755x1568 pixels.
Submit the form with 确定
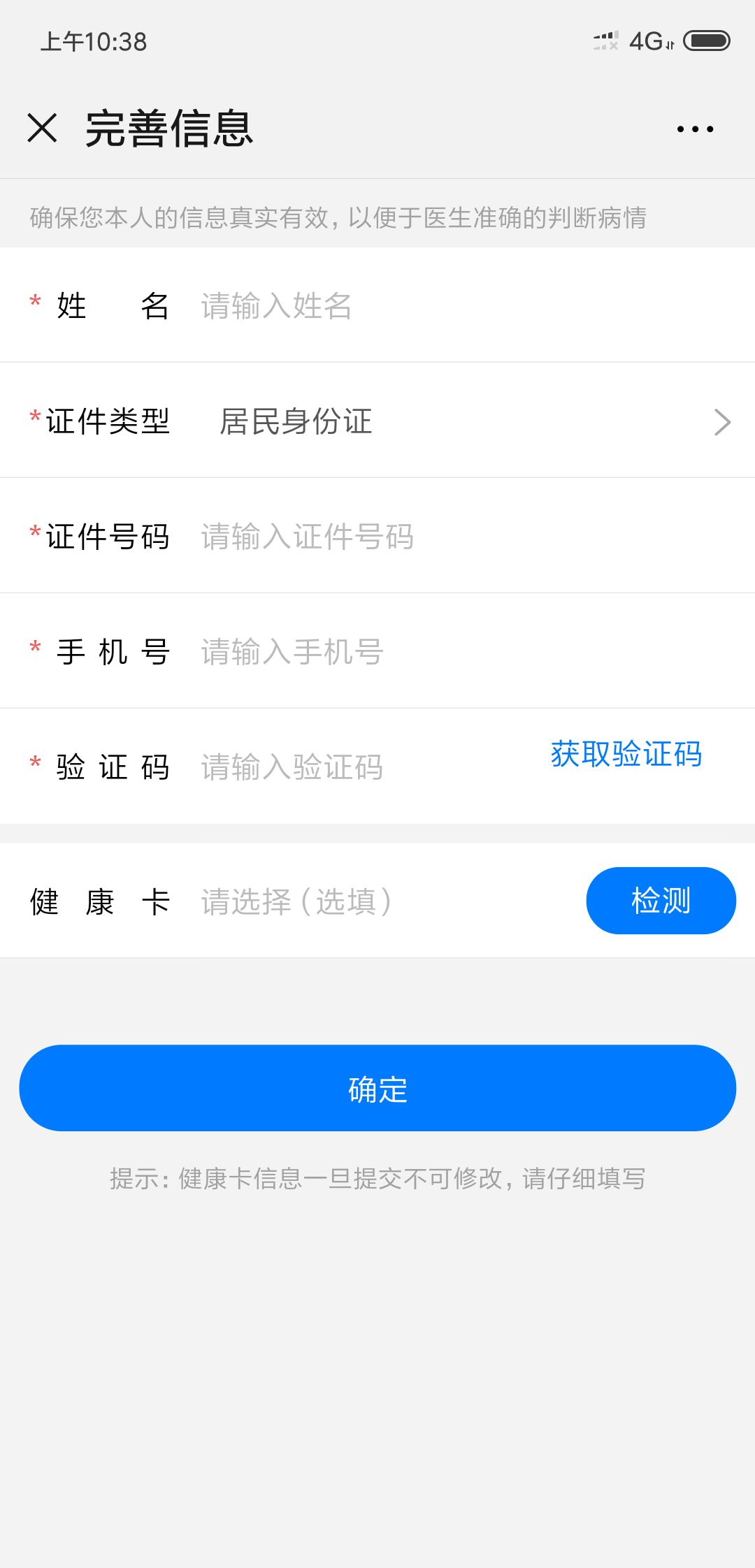click(x=377, y=1088)
